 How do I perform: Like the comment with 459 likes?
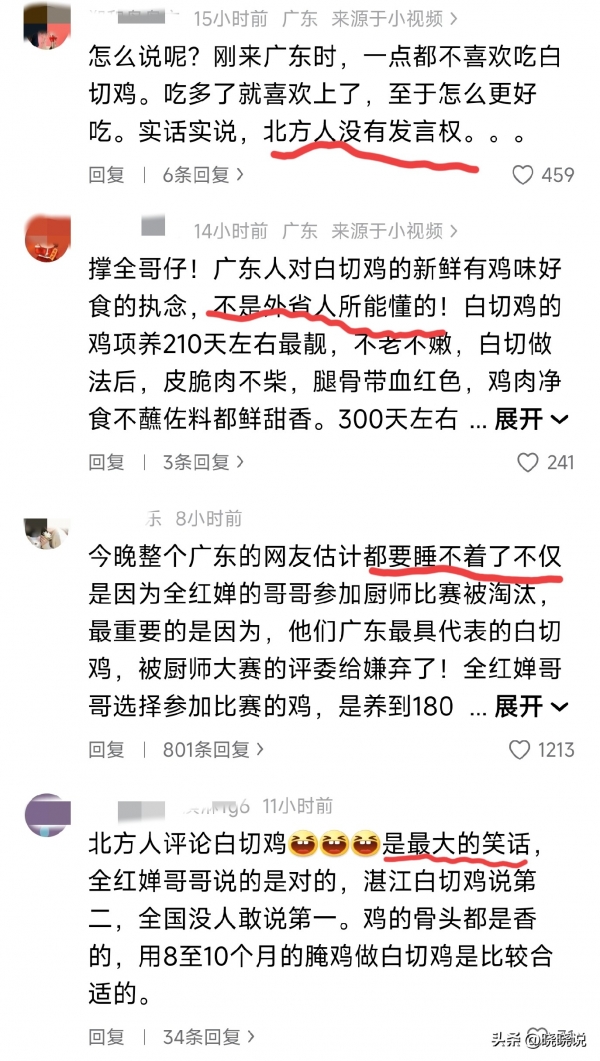tap(523, 175)
